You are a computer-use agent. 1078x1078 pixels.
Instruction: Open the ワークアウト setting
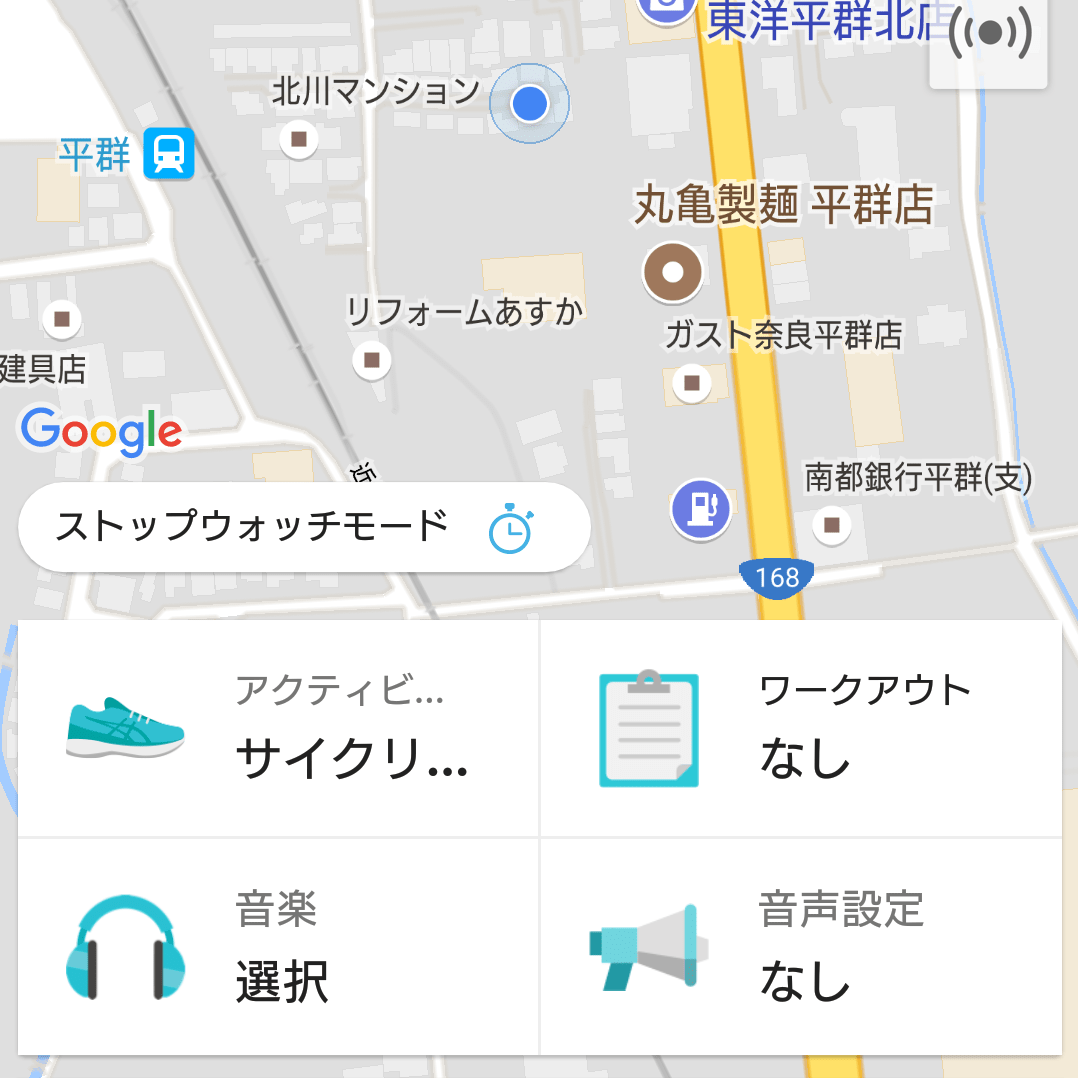pos(800,728)
